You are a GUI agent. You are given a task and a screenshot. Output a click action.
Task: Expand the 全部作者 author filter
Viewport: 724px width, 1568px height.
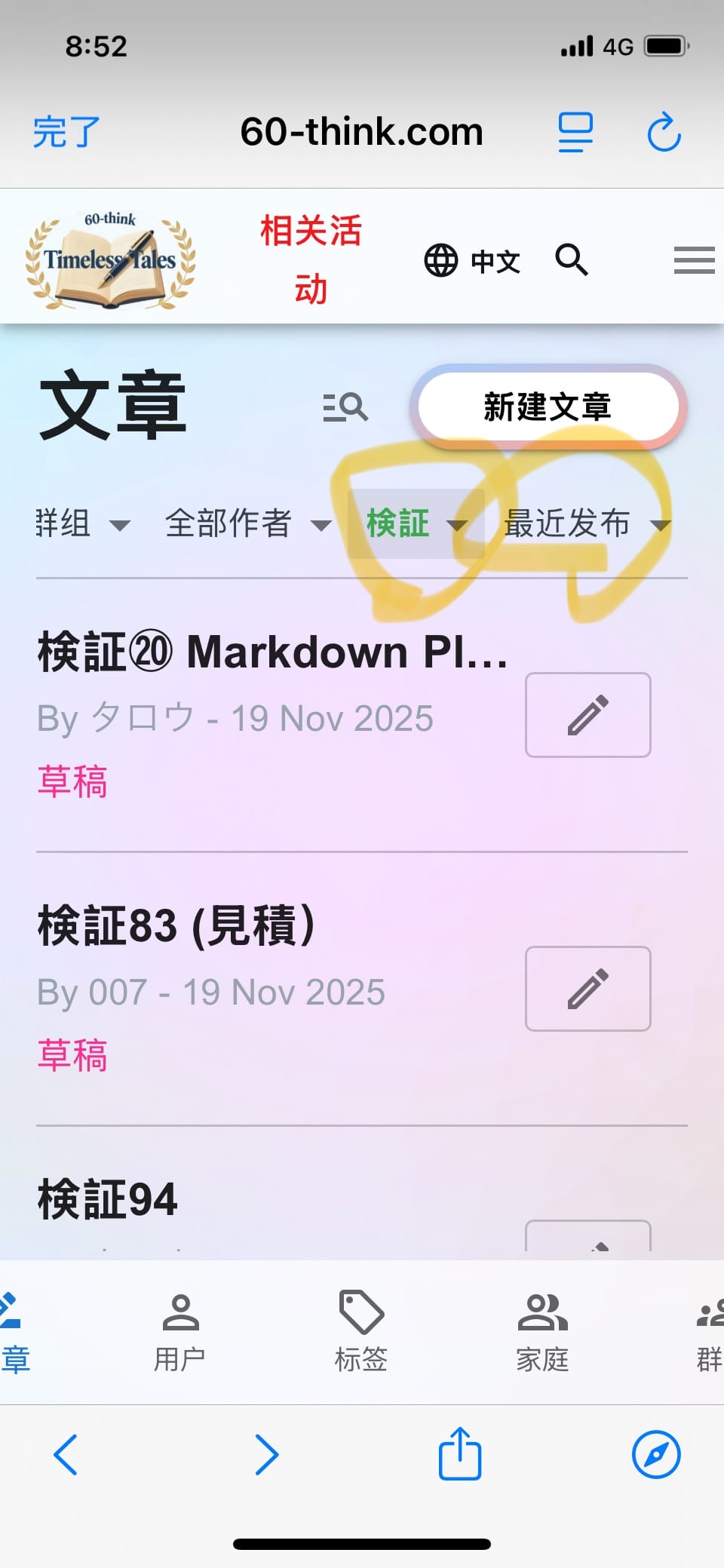247,523
